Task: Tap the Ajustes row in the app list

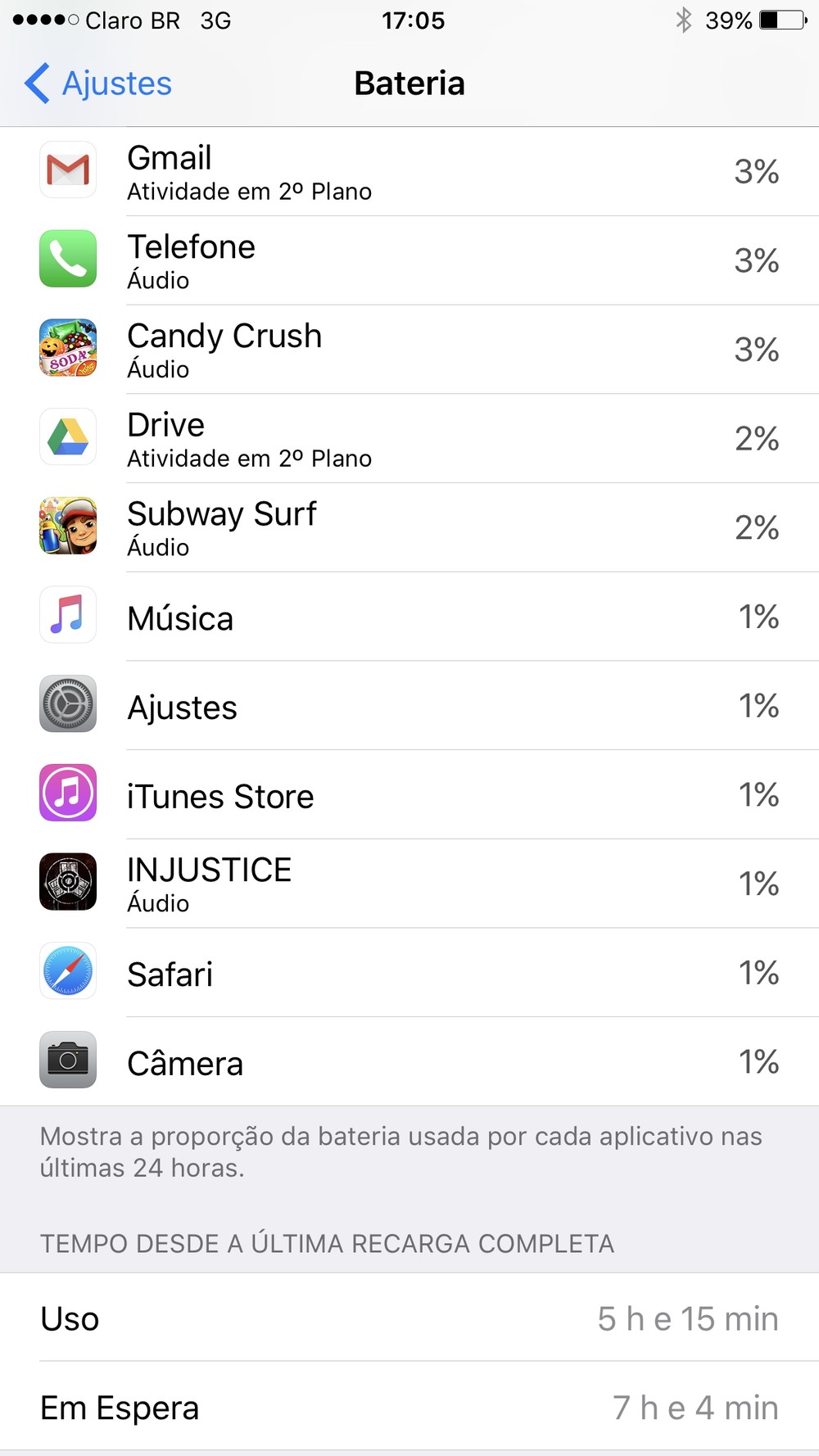Action: (409, 706)
